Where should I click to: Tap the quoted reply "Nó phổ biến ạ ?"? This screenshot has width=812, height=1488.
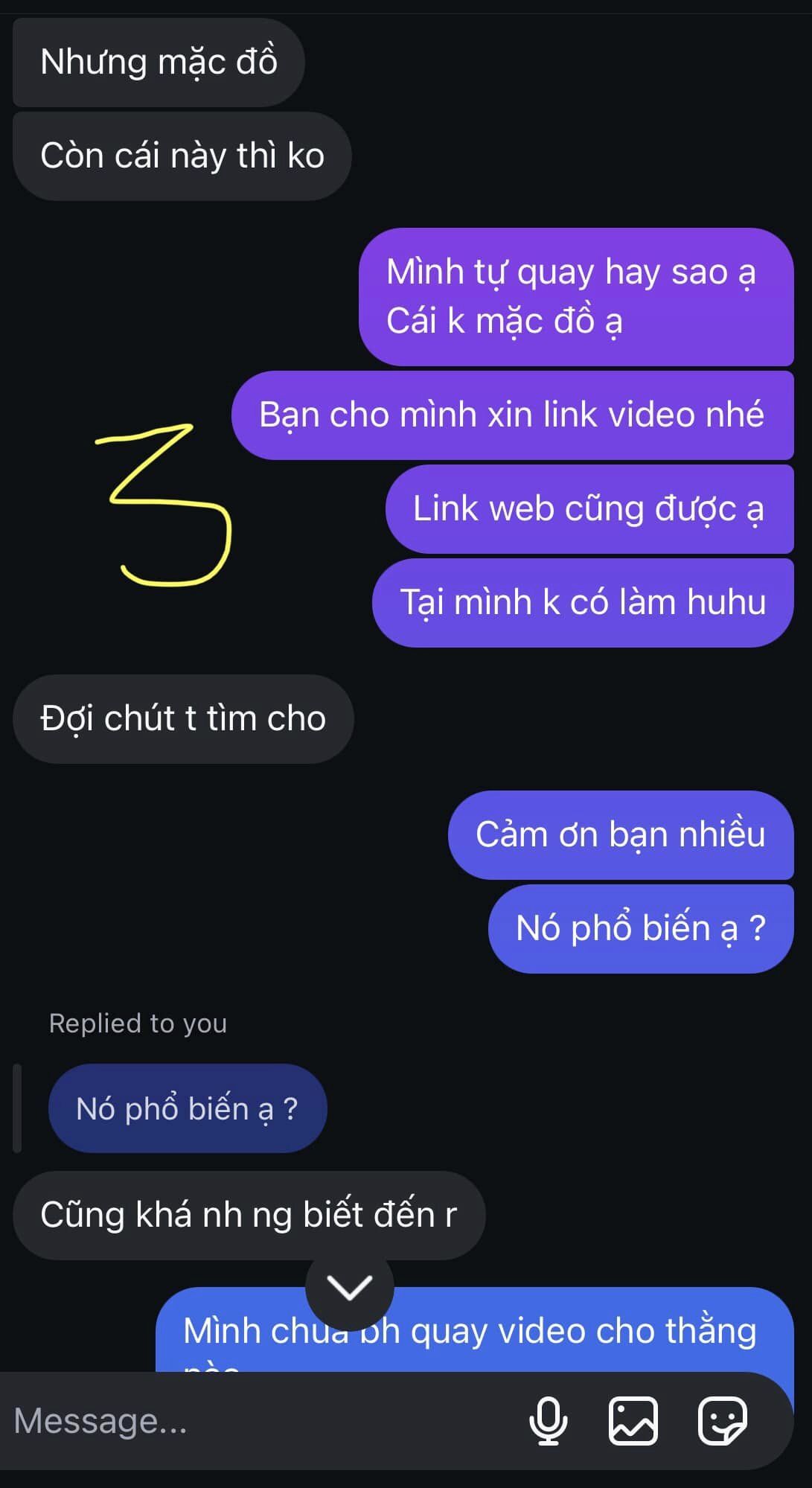coord(188,1108)
